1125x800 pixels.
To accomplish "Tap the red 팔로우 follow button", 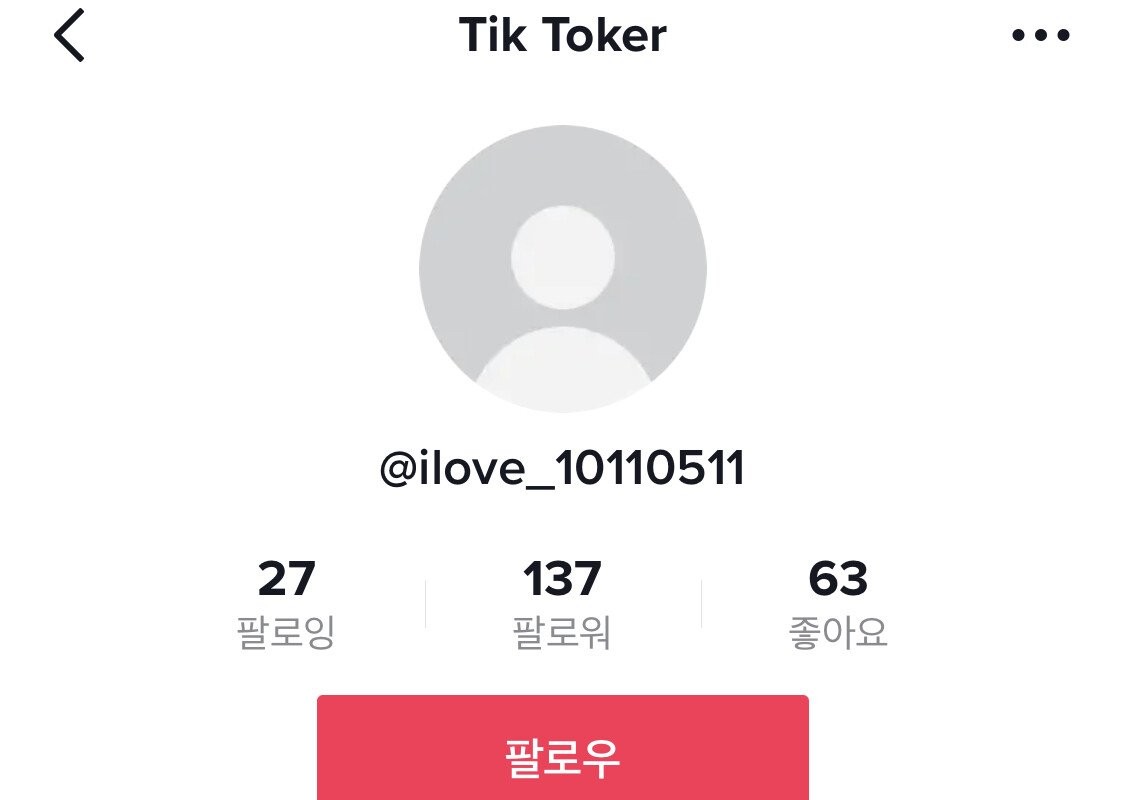I will click(x=562, y=755).
